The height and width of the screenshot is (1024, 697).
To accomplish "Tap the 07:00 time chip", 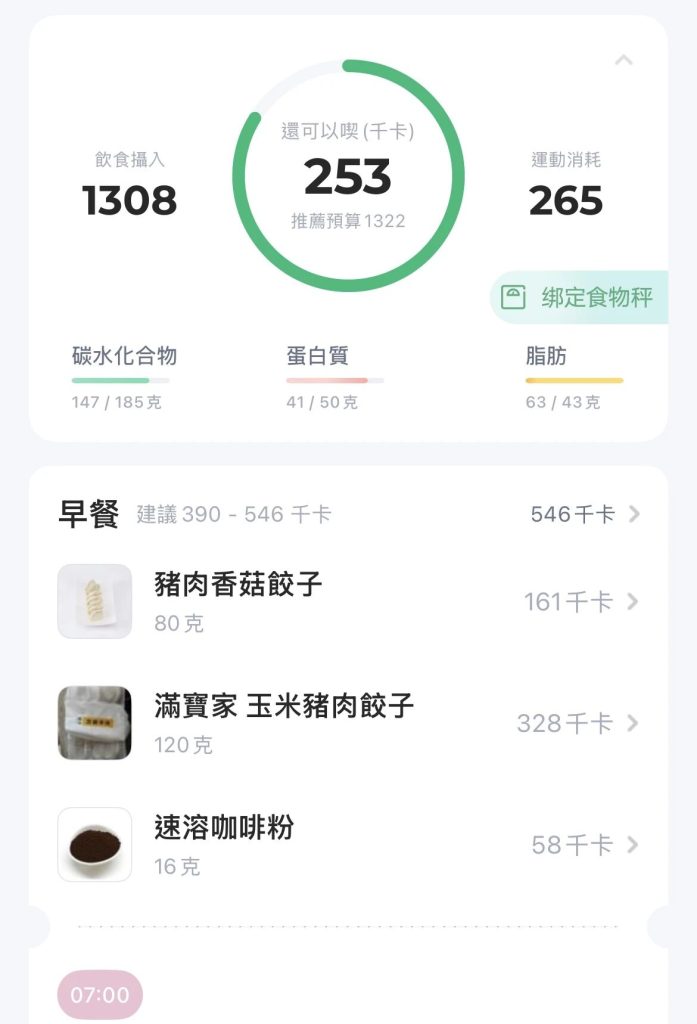I will point(100,994).
